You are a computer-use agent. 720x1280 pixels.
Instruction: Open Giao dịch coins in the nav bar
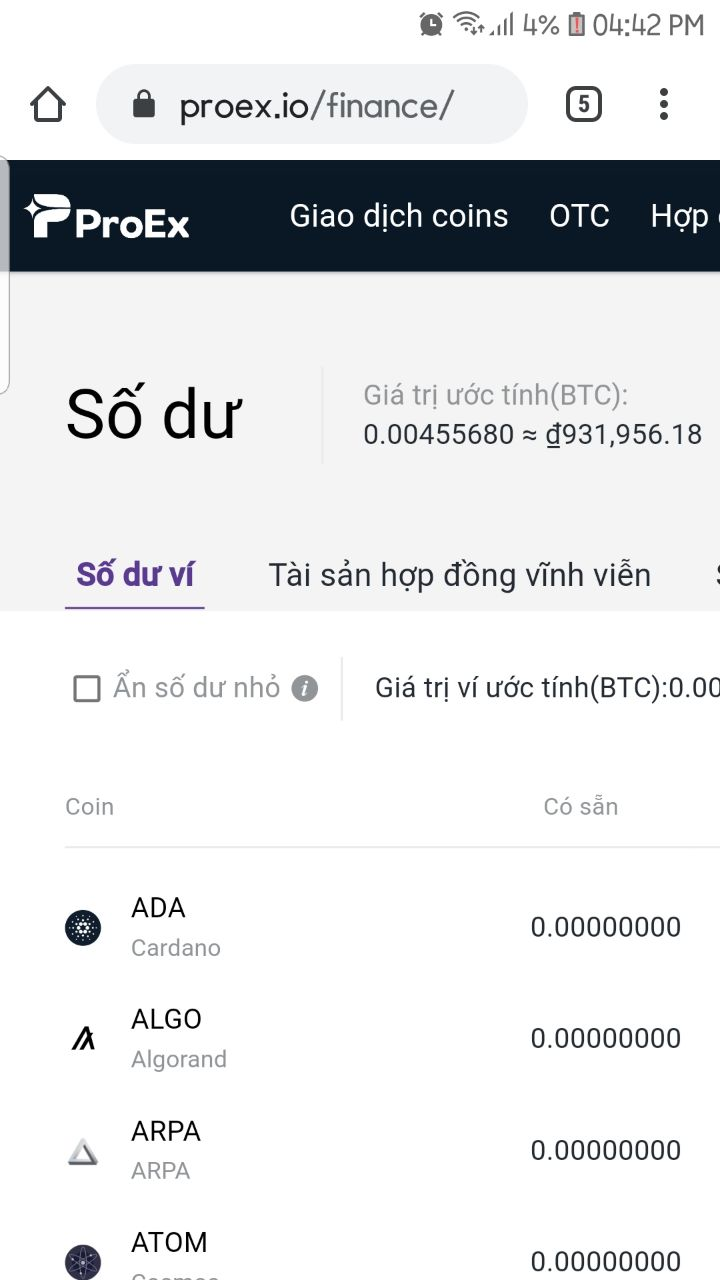pos(398,216)
